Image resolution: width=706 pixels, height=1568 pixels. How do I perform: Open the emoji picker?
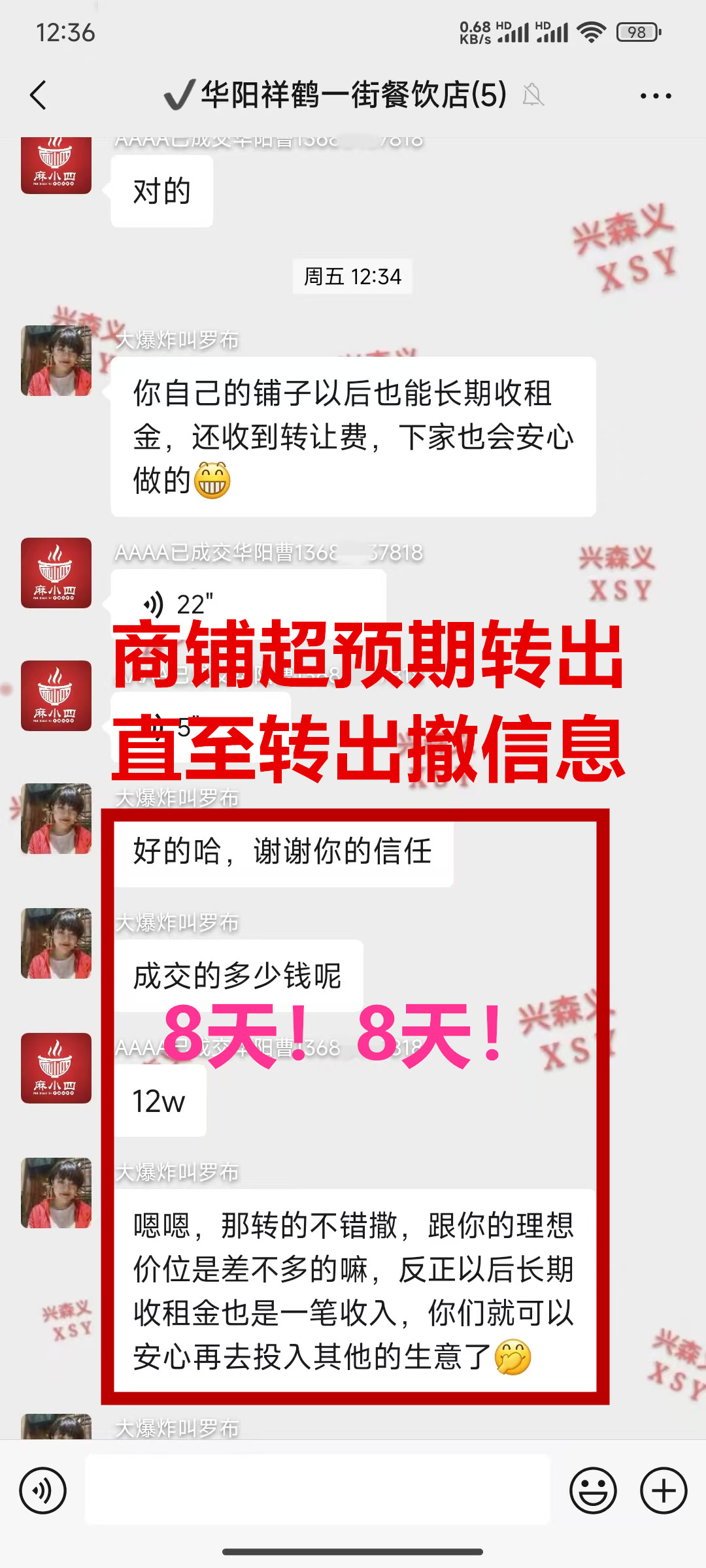tap(593, 1491)
